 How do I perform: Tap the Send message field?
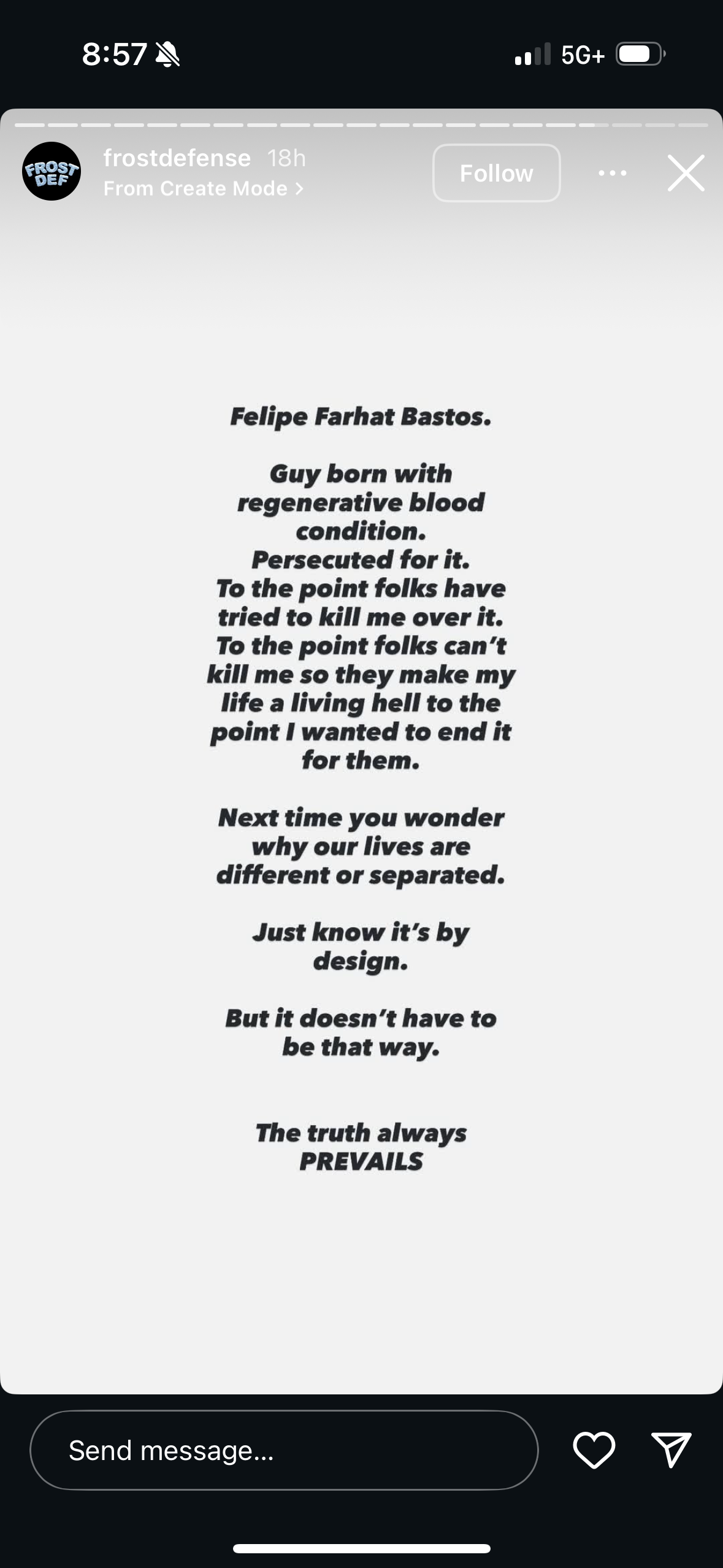[283, 1450]
